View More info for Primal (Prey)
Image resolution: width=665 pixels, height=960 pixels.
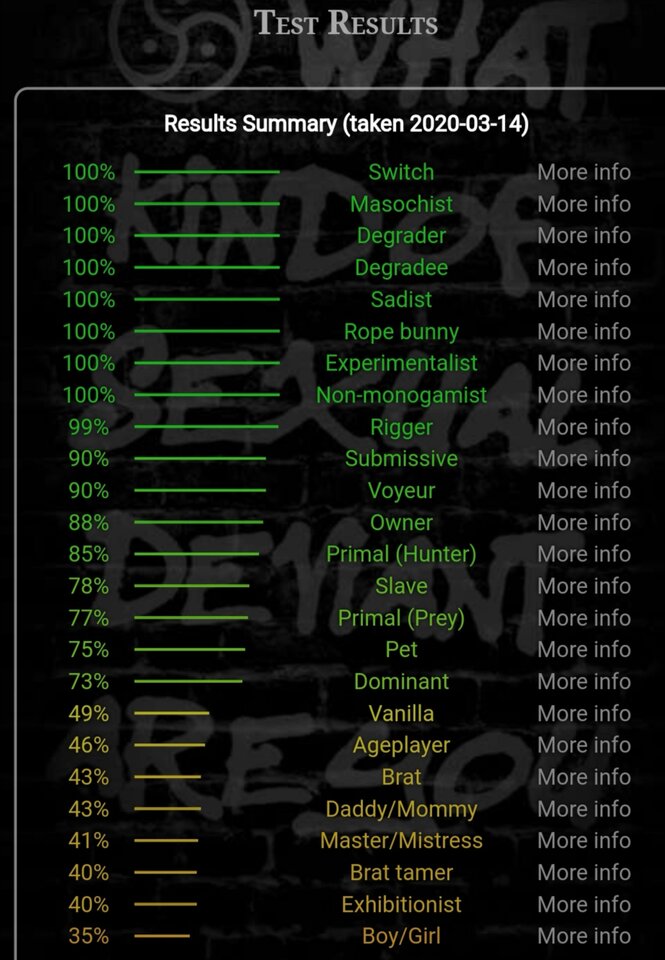[x=583, y=618]
